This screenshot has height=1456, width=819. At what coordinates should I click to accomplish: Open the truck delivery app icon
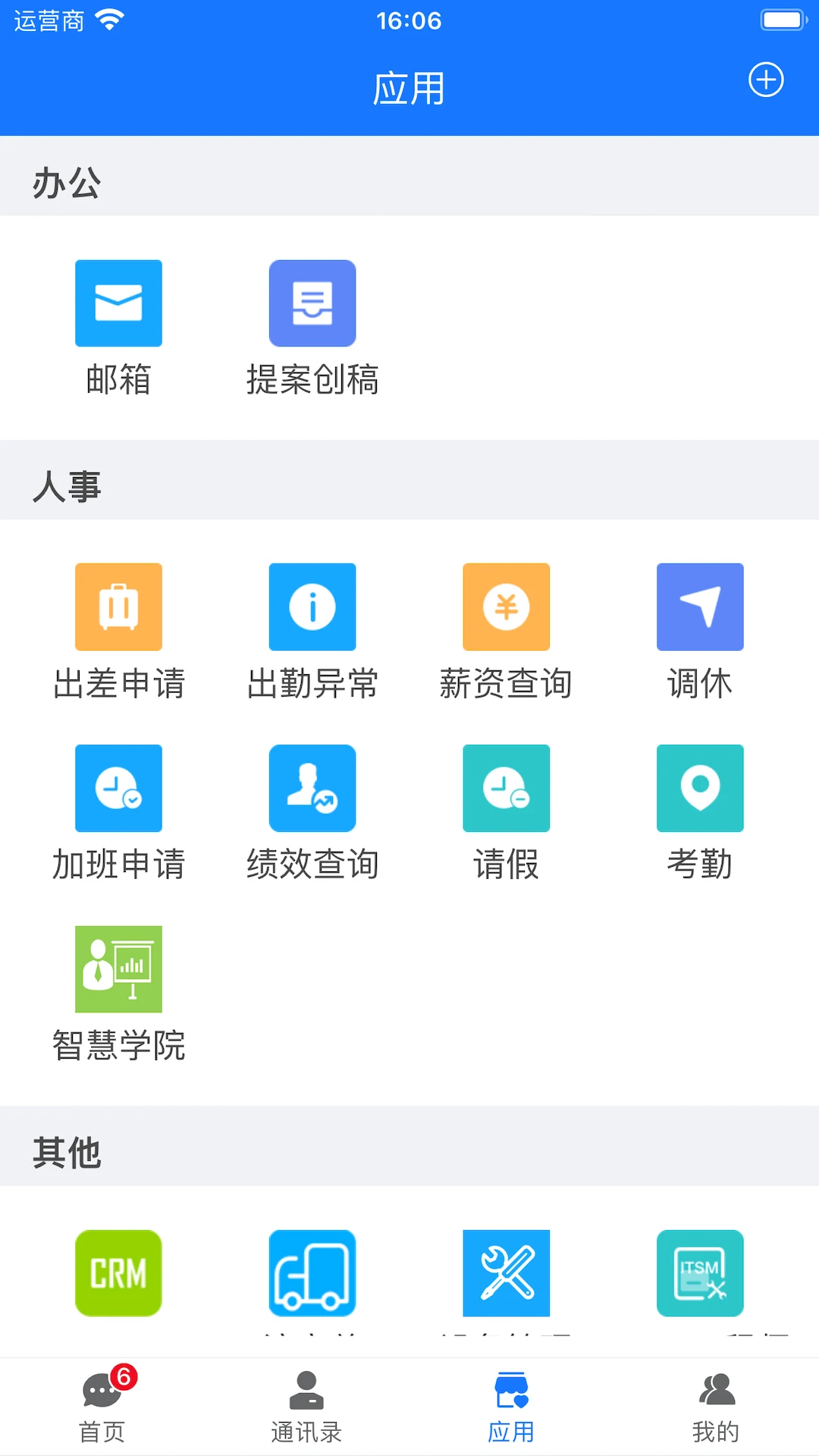coord(312,1273)
